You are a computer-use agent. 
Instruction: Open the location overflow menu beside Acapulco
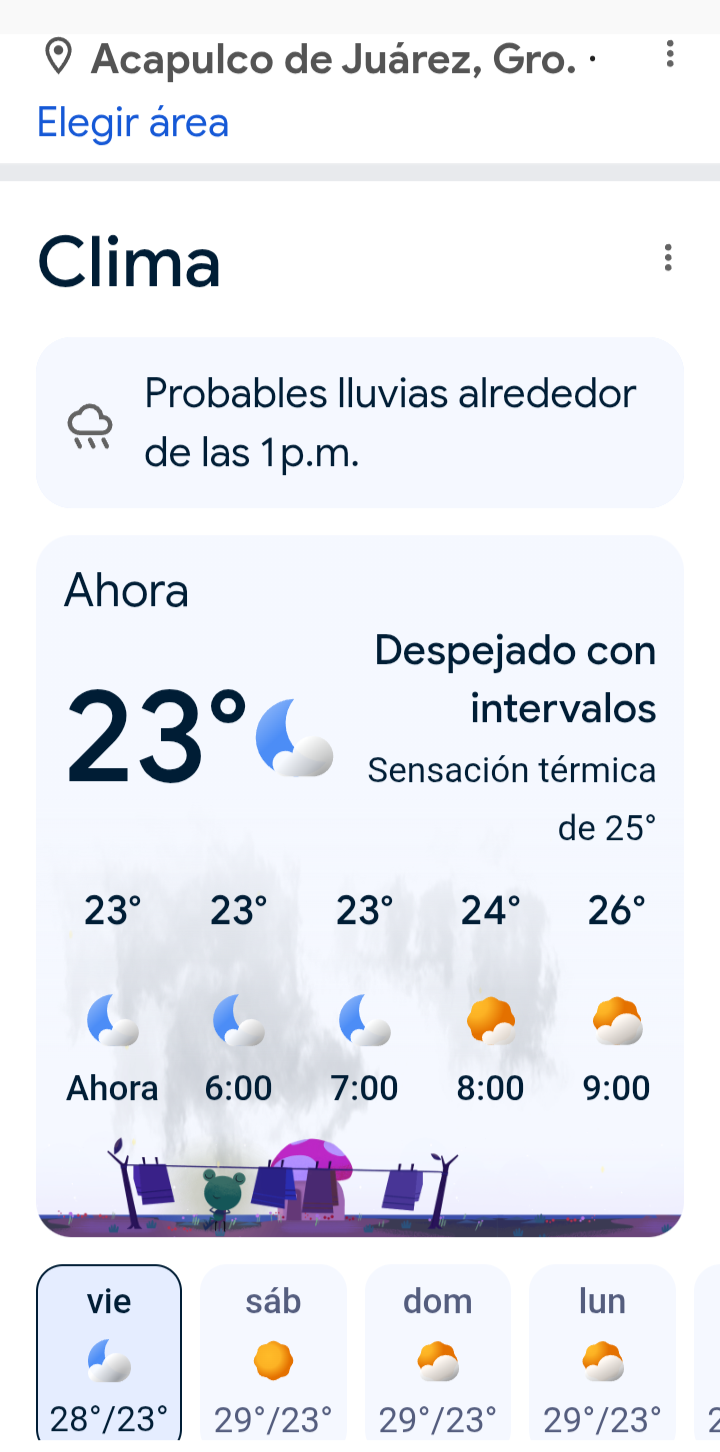tap(670, 55)
